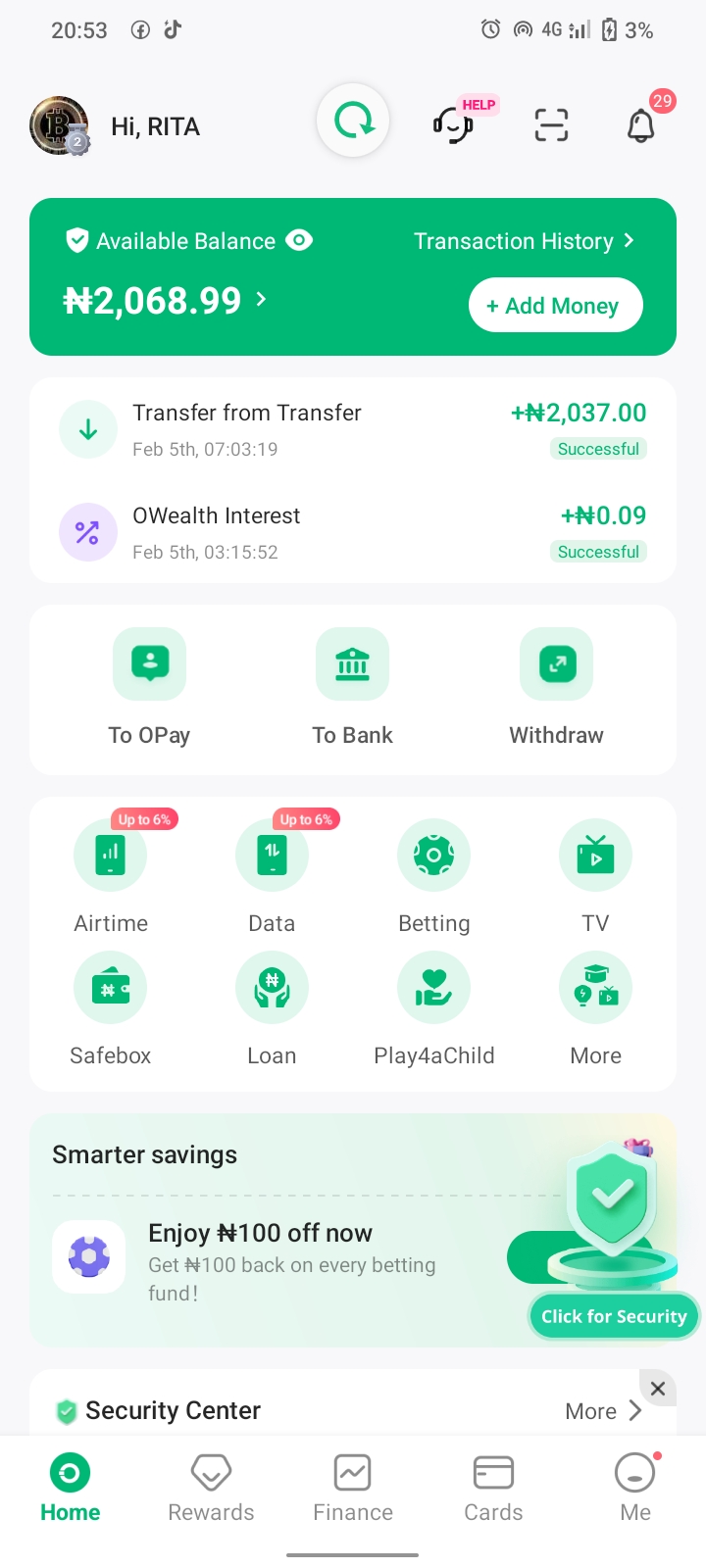706x1568 pixels.
Task: Tap the Add Money button
Action: point(555,306)
